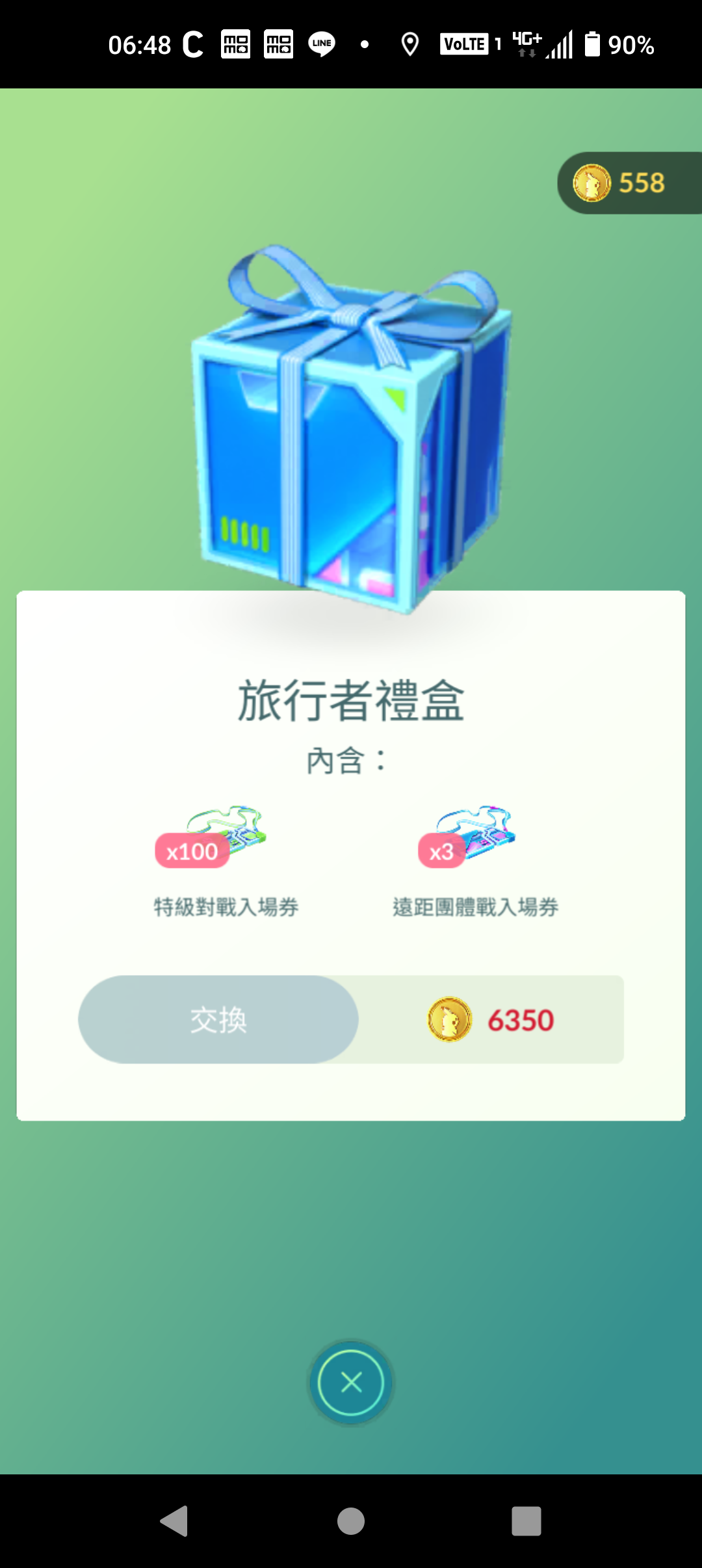Image resolution: width=702 pixels, height=1568 pixels.
Task: Go to the home screen
Action: point(351,1521)
